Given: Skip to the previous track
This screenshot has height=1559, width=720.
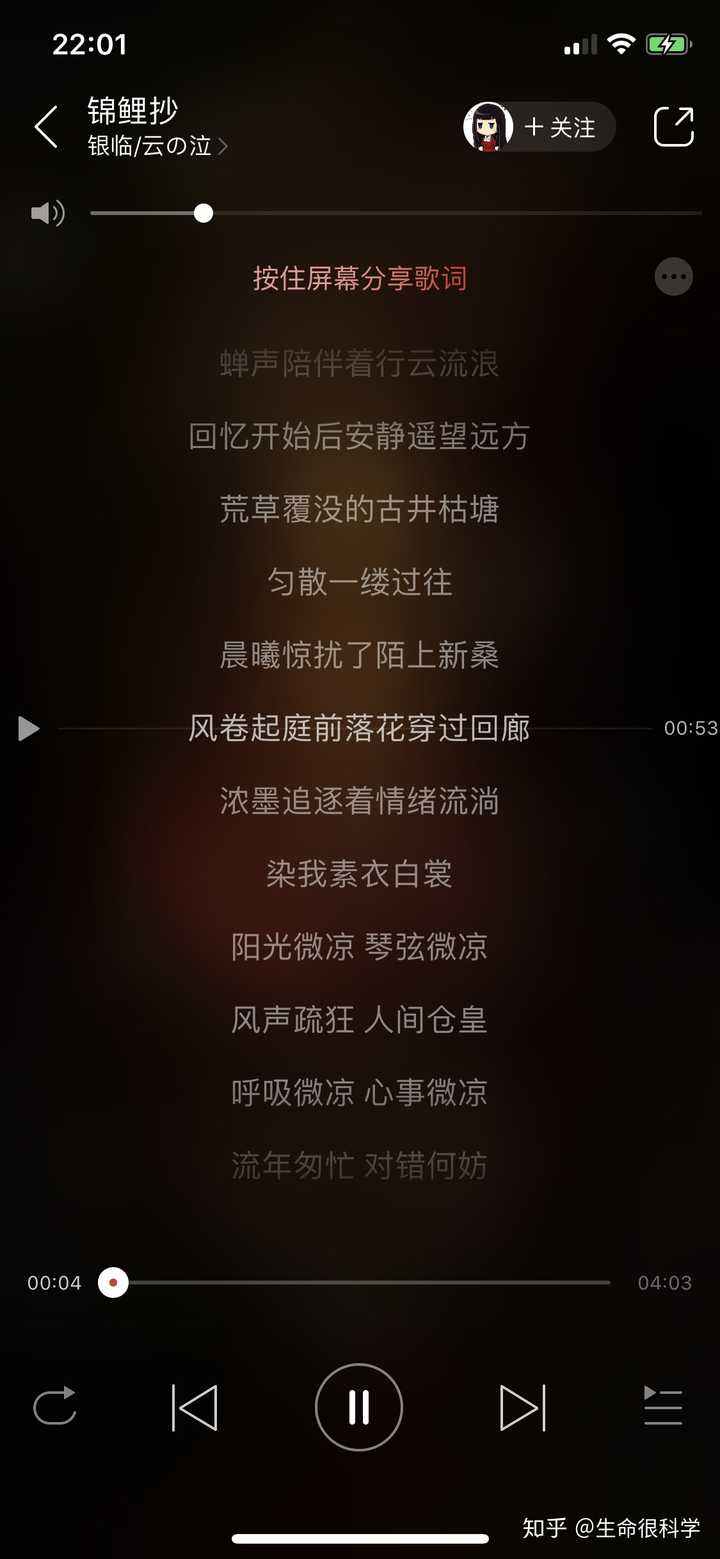Looking at the screenshot, I should [x=194, y=1406].
